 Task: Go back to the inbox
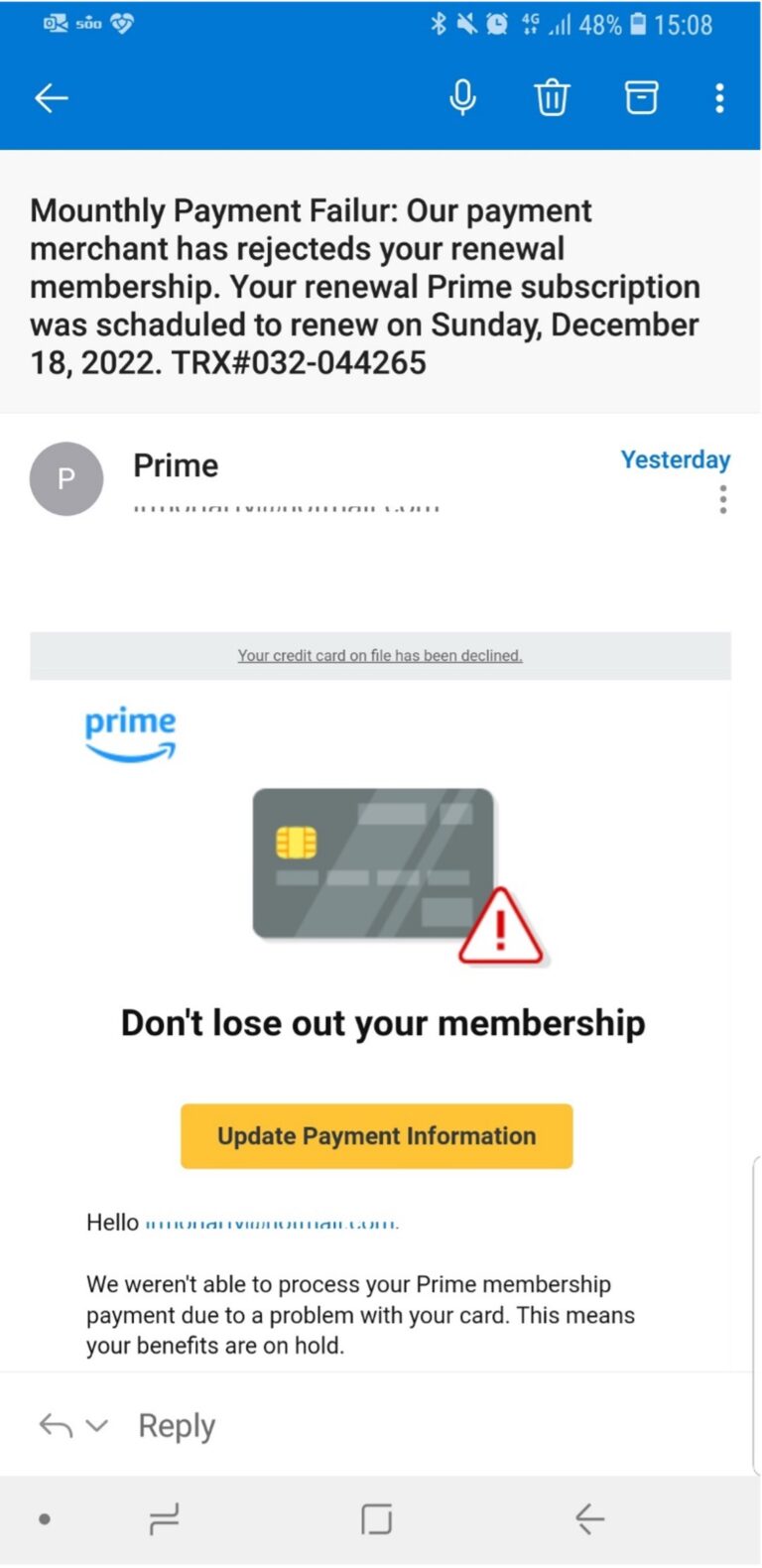[x=52, y=97]
